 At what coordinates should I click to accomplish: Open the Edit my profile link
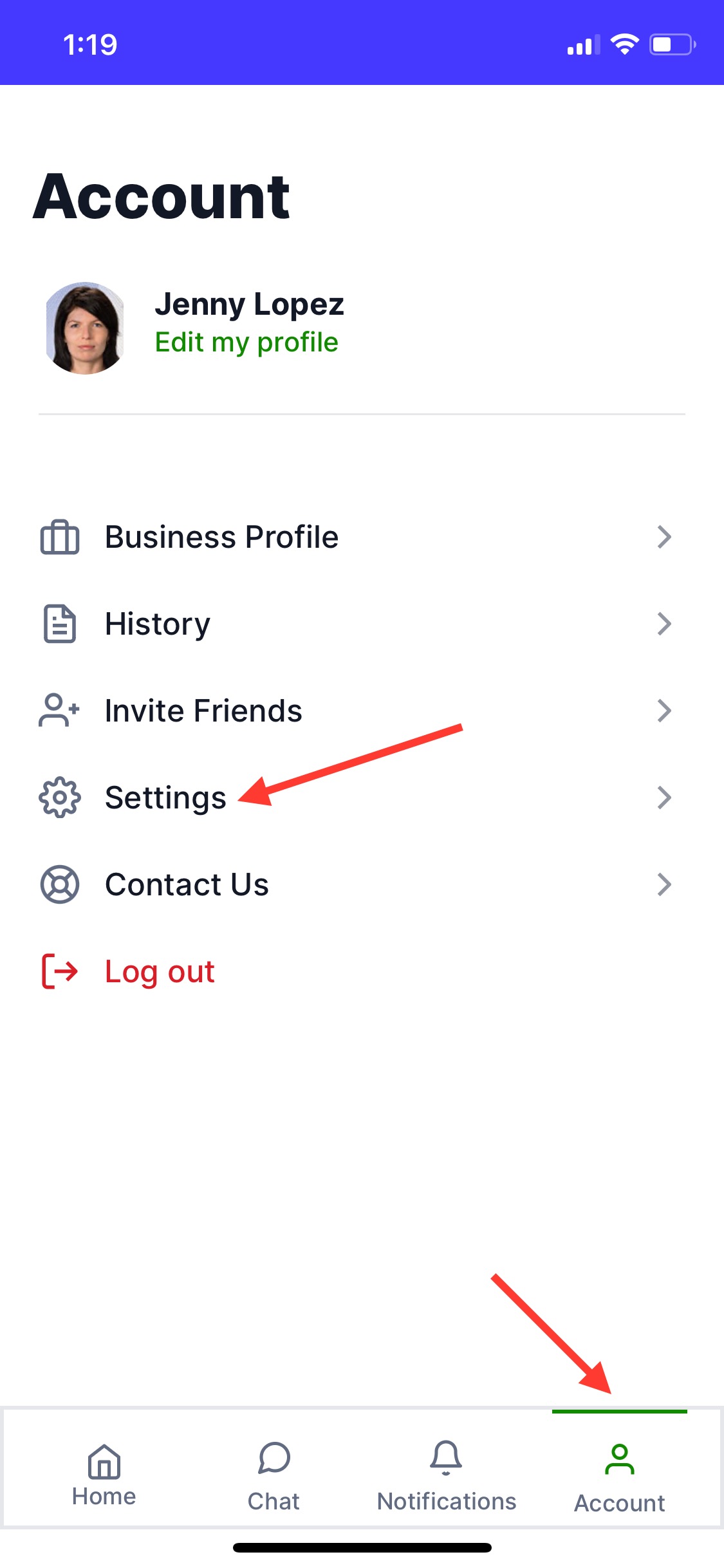(x=246, y=342)
